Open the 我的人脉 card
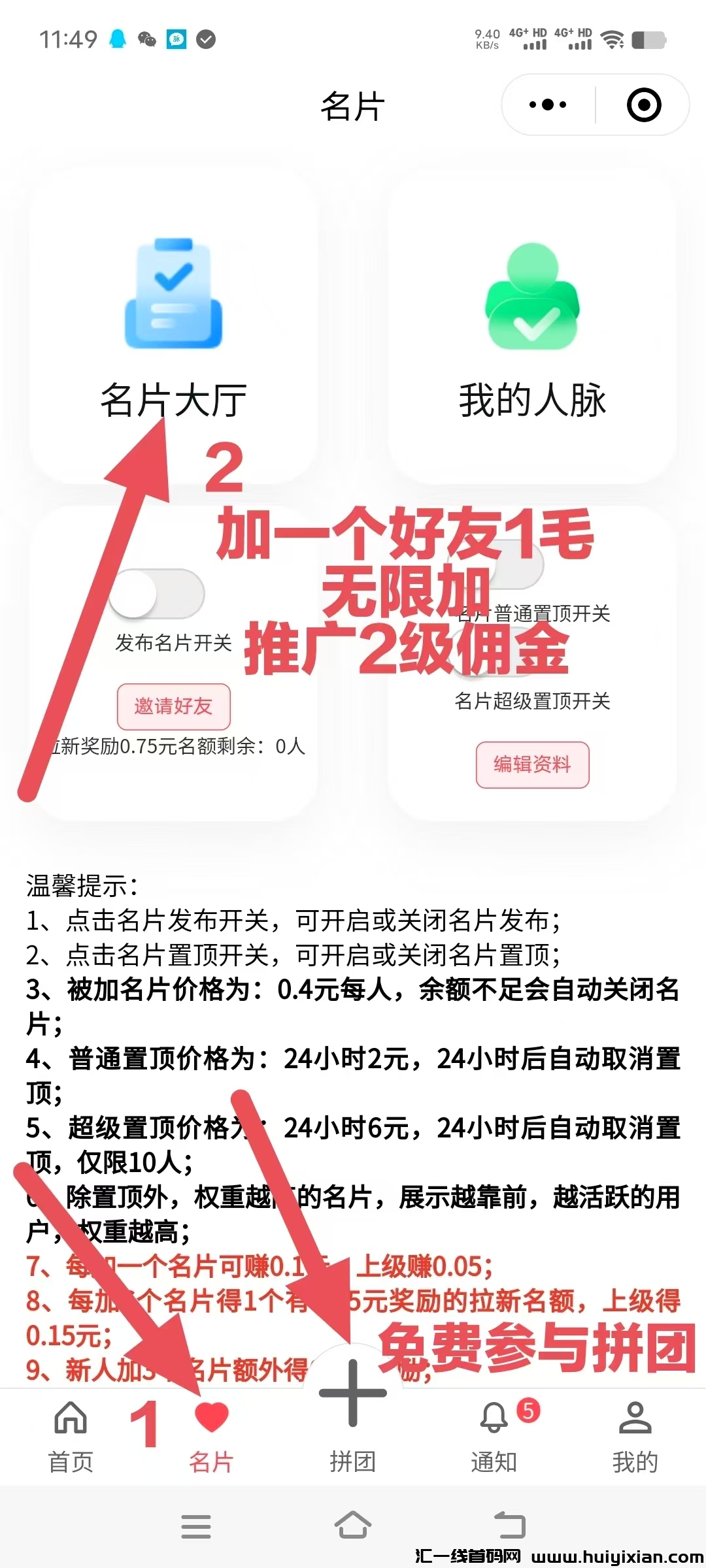Image resolution: width=706 pixels, height=1568 pixels. coord(532,327)
